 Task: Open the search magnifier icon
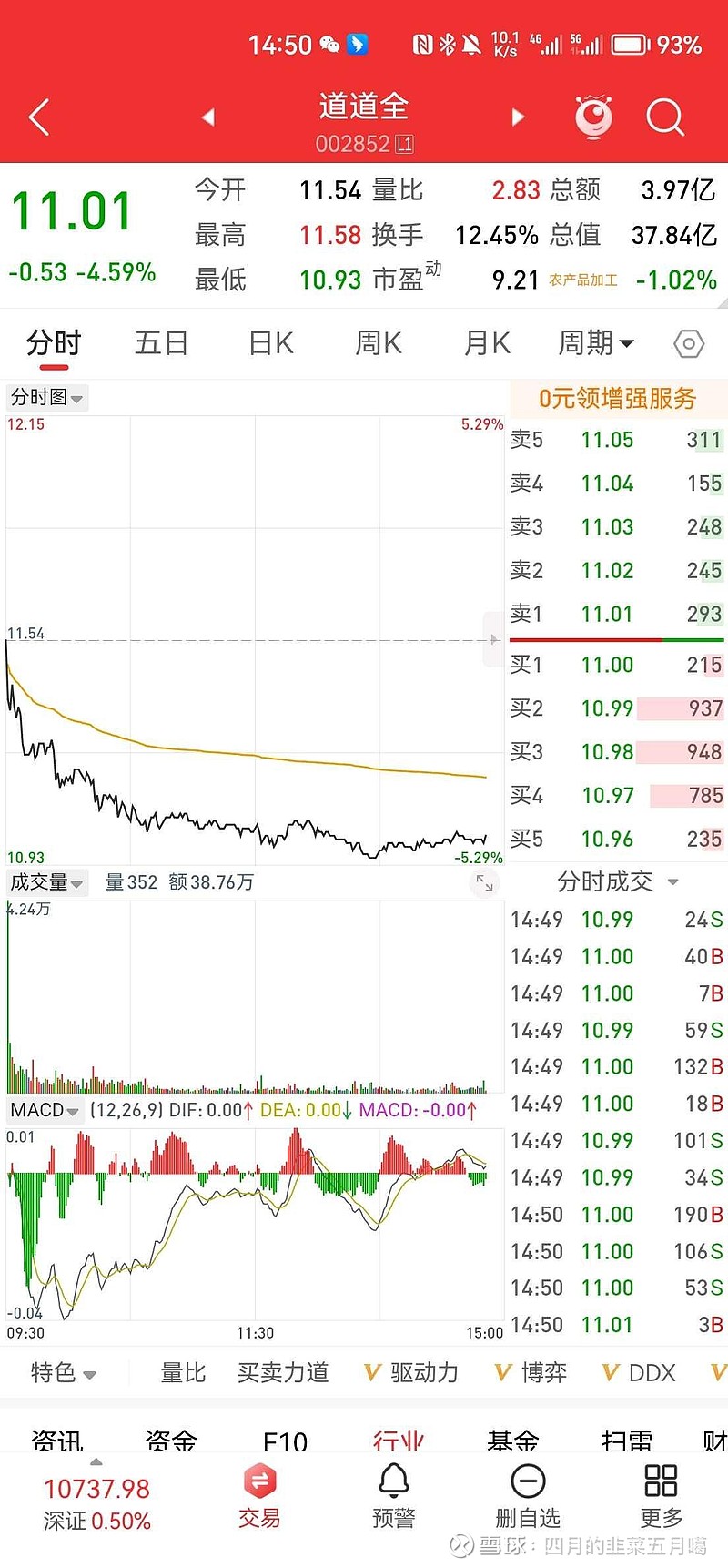pyautogui.click(x=665, y=117)
